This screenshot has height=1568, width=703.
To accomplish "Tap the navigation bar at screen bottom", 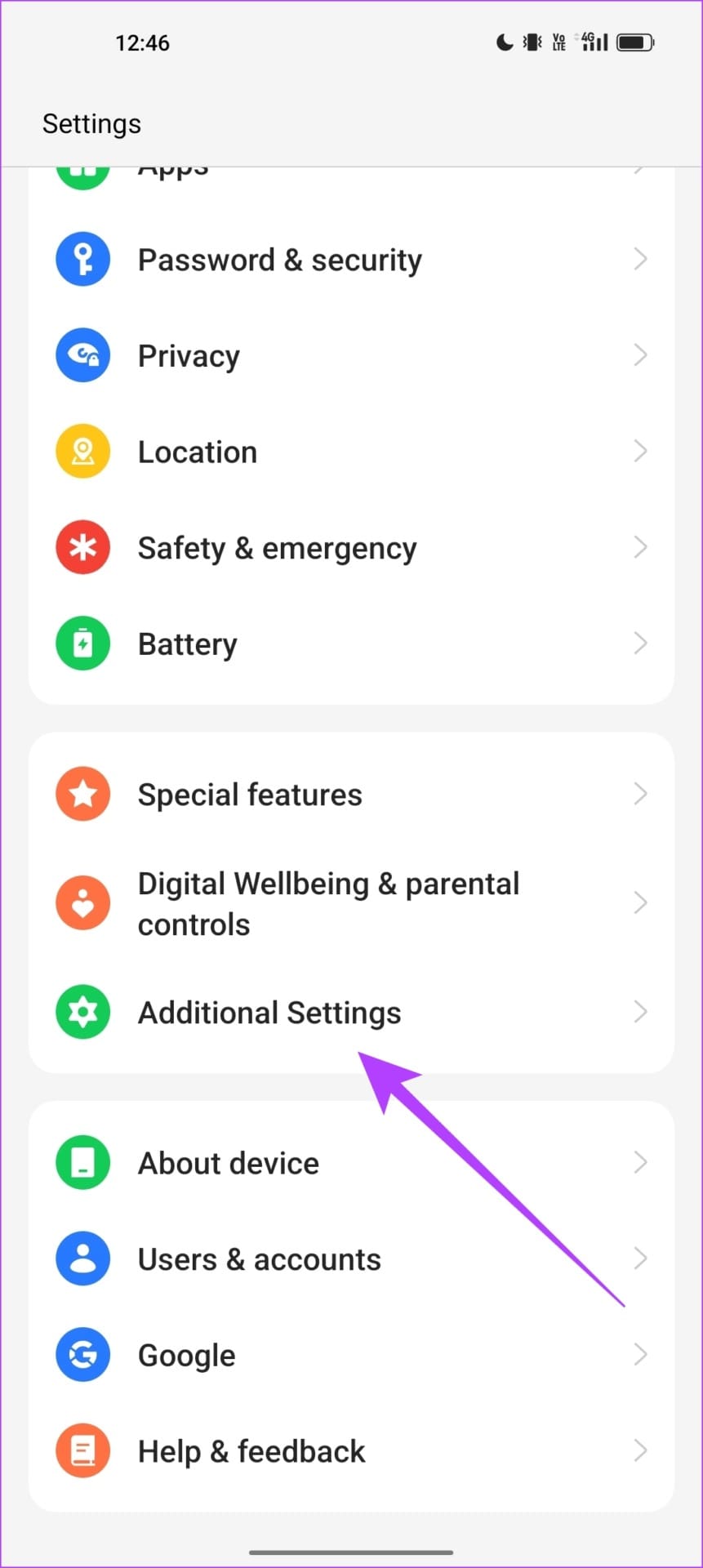I will tap(351, 1551).
